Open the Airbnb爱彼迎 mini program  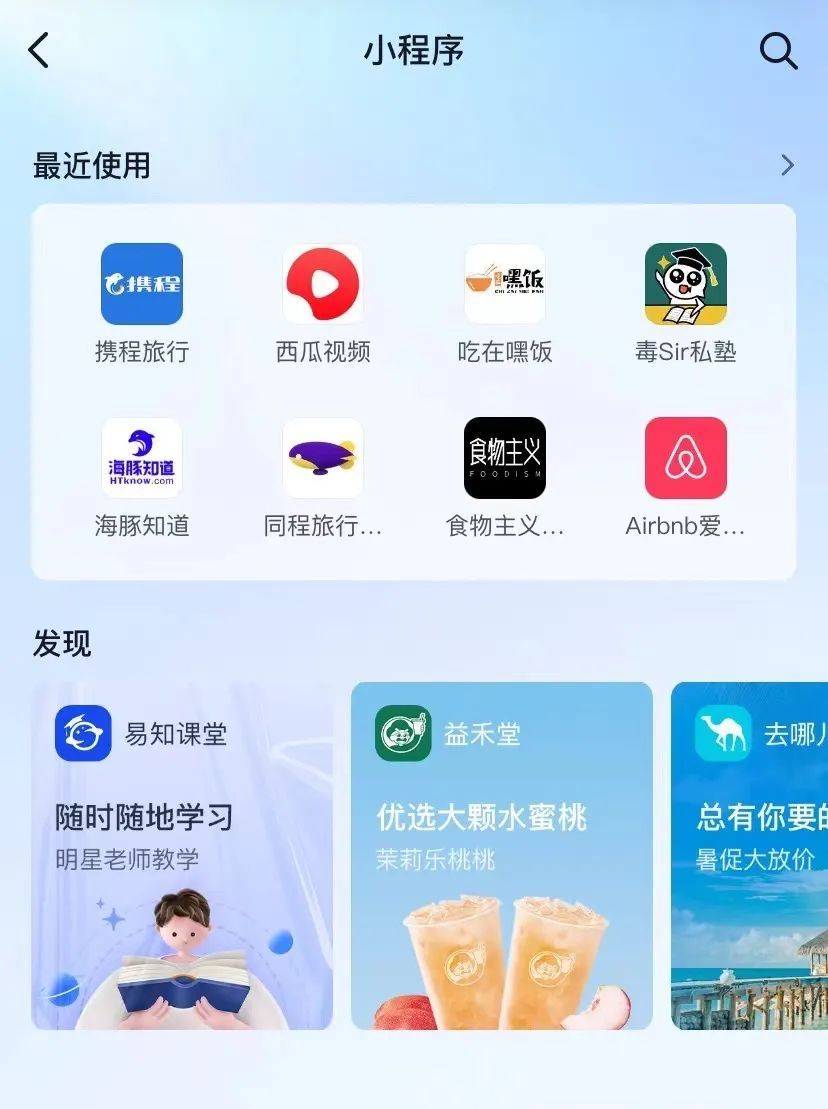click(x=685, y=459)
